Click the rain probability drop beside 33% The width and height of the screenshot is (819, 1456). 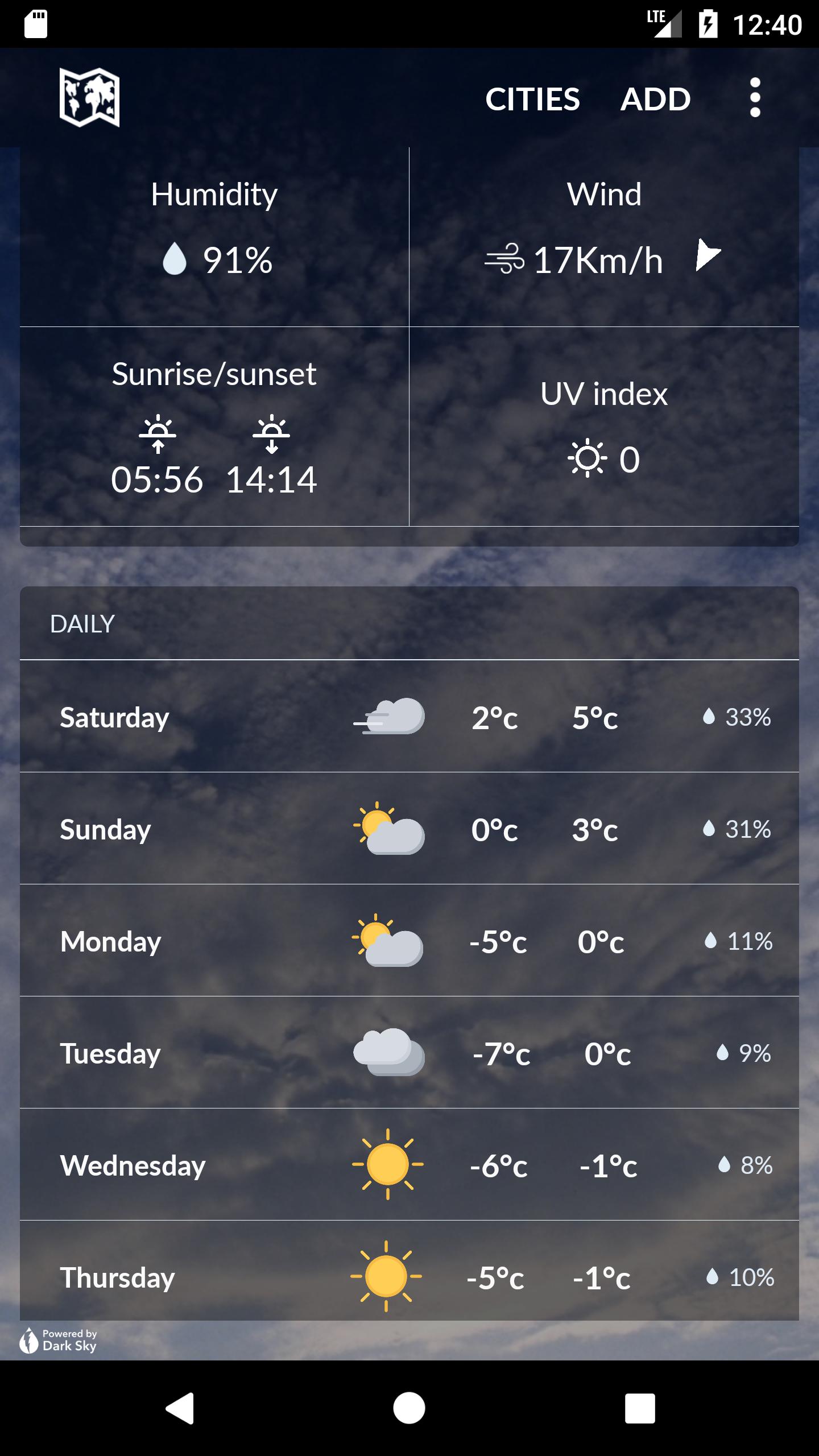click(x=709, y=717)
